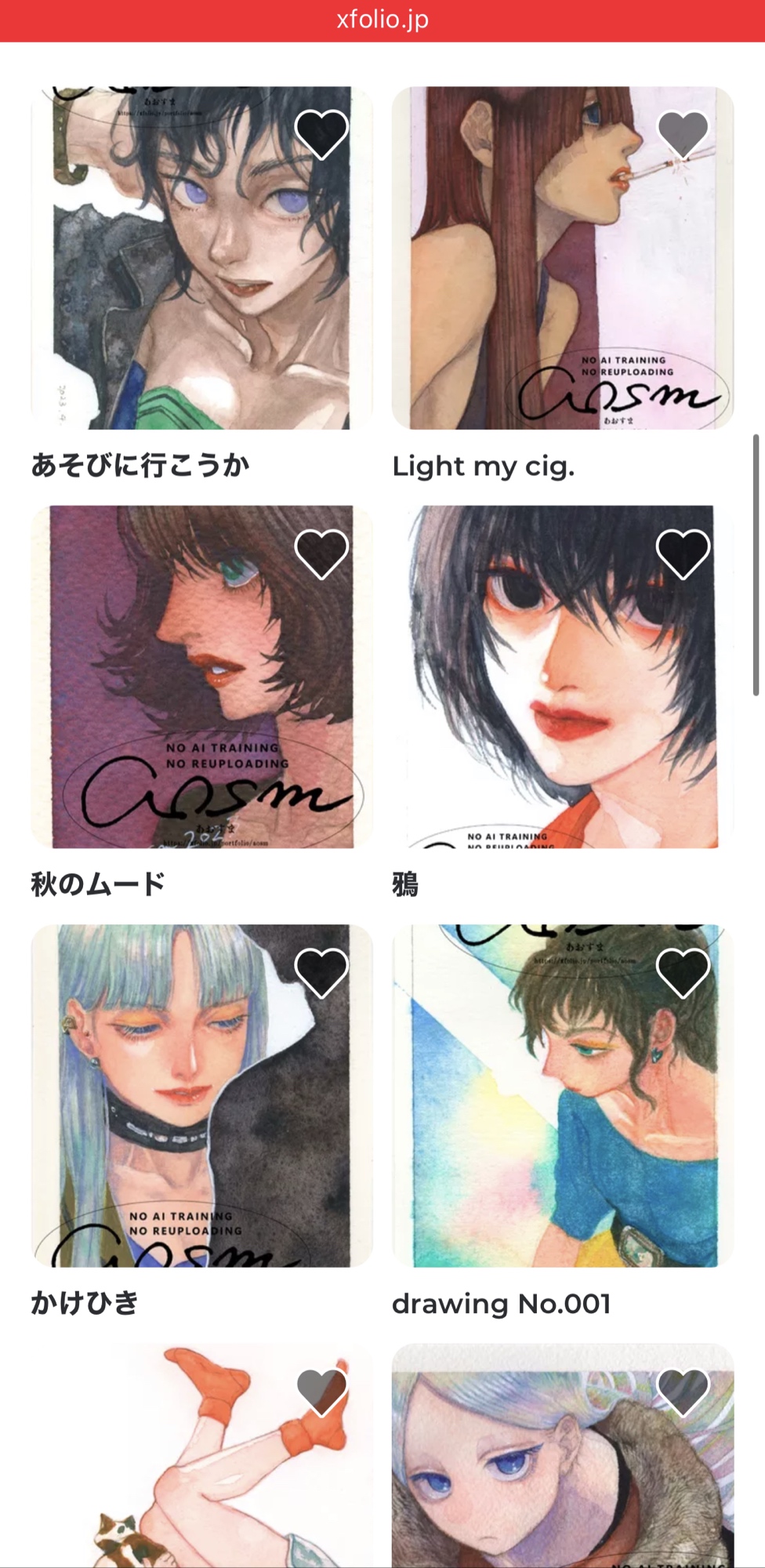The width and height of the screenshot is (765, 1568).
Task: Like the artwork 鴉
Action: coord(683,554)
